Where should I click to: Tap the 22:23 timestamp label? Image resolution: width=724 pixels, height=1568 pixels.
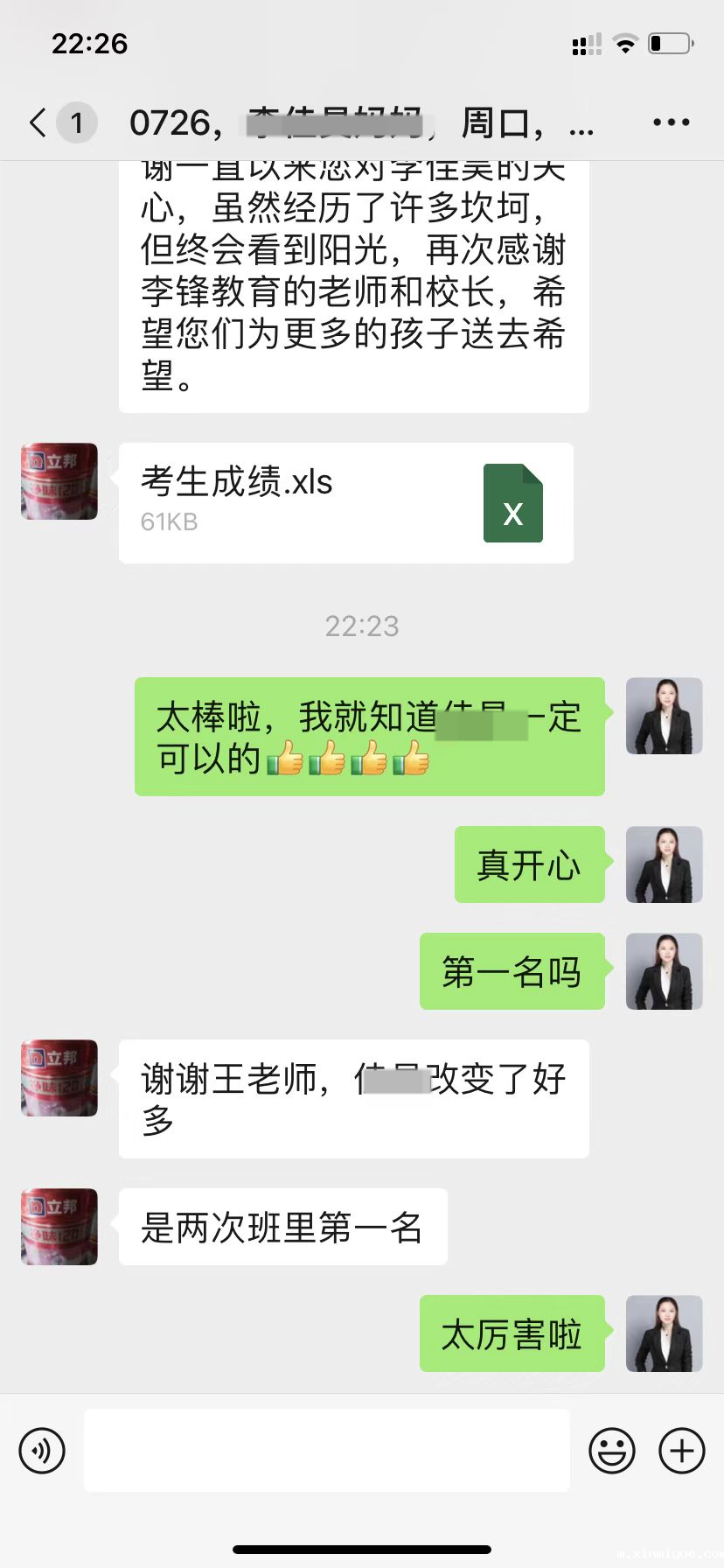click(x=362, y=626)
